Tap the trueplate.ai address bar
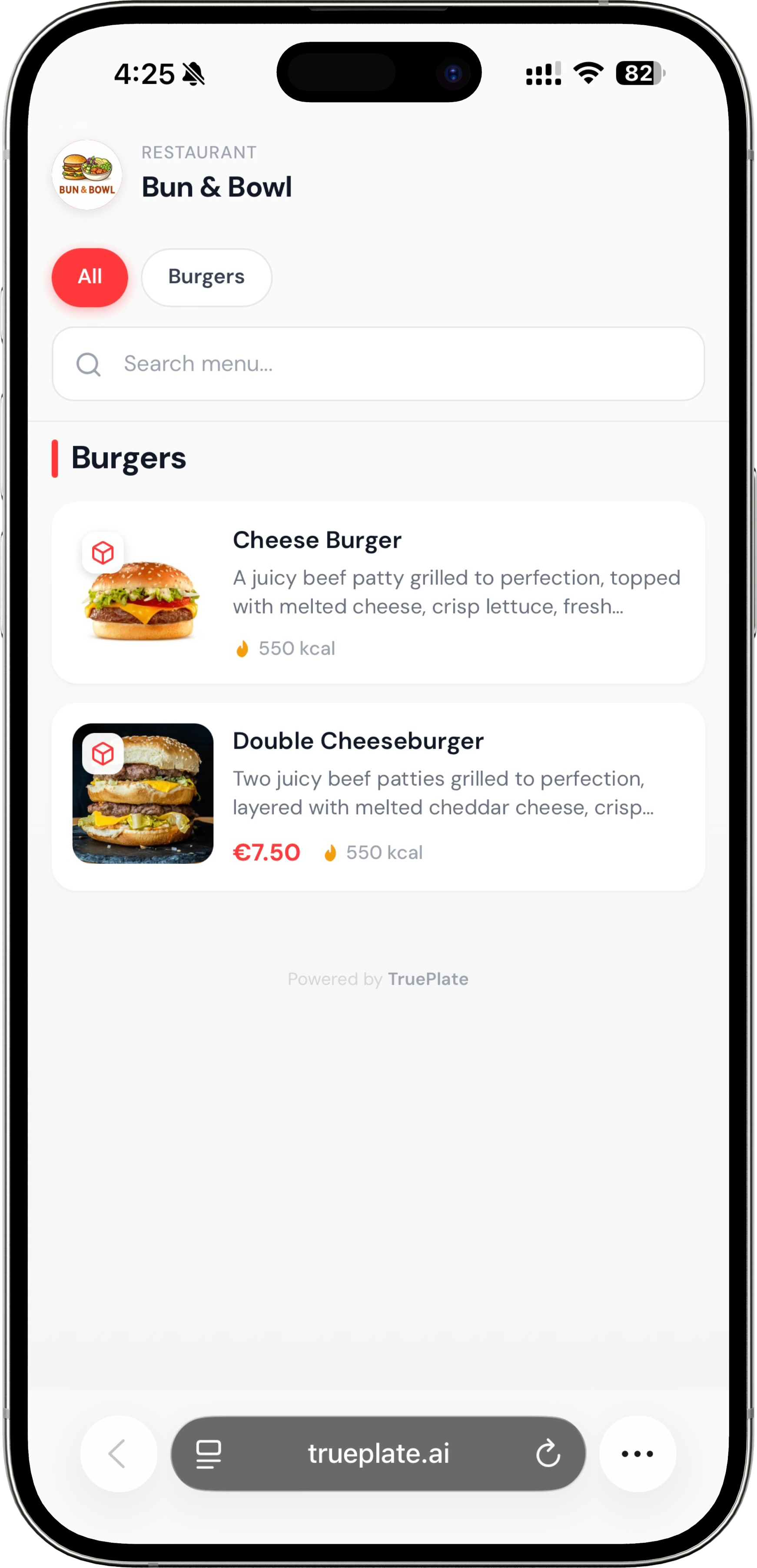The width and height of the screenshot is (757, 1568). click(x=378, y=1454)
